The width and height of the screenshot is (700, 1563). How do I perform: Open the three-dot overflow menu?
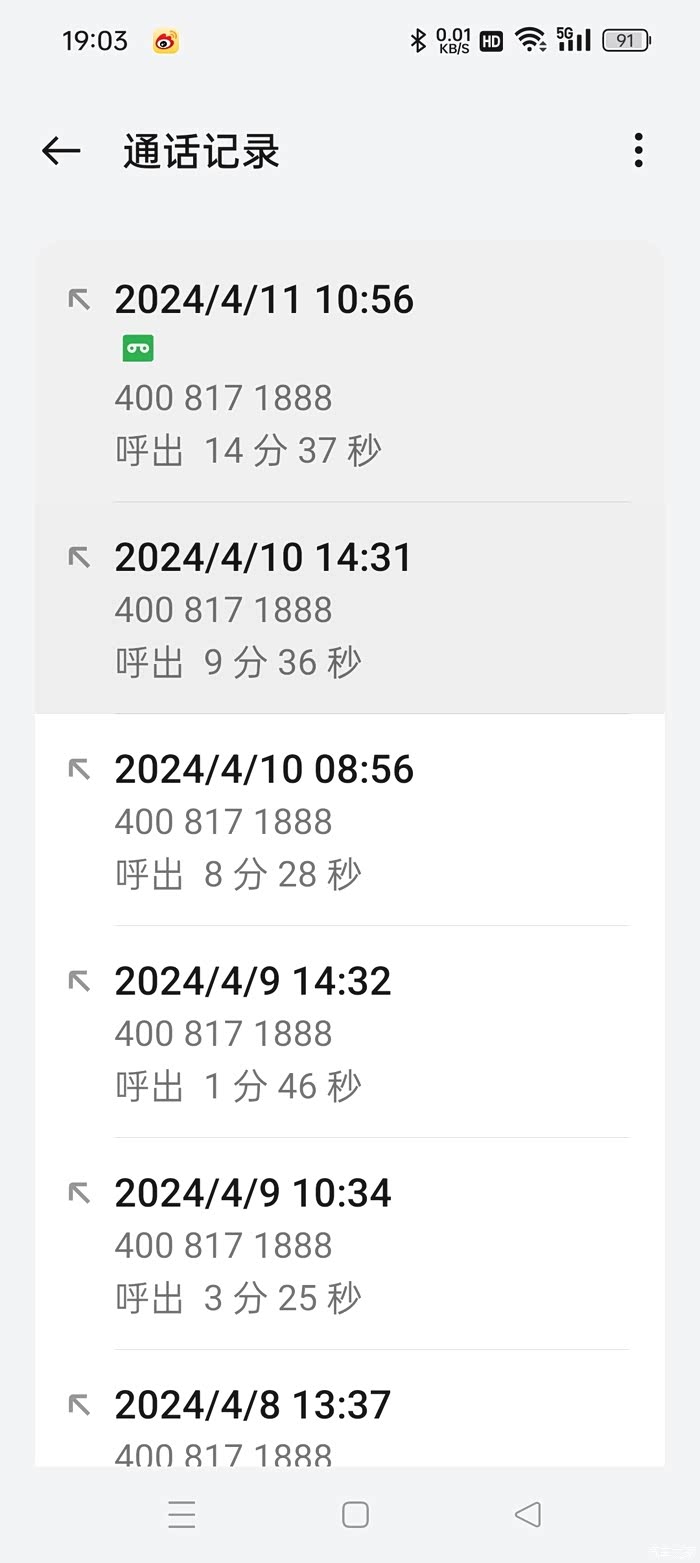(x=638, y=151)
